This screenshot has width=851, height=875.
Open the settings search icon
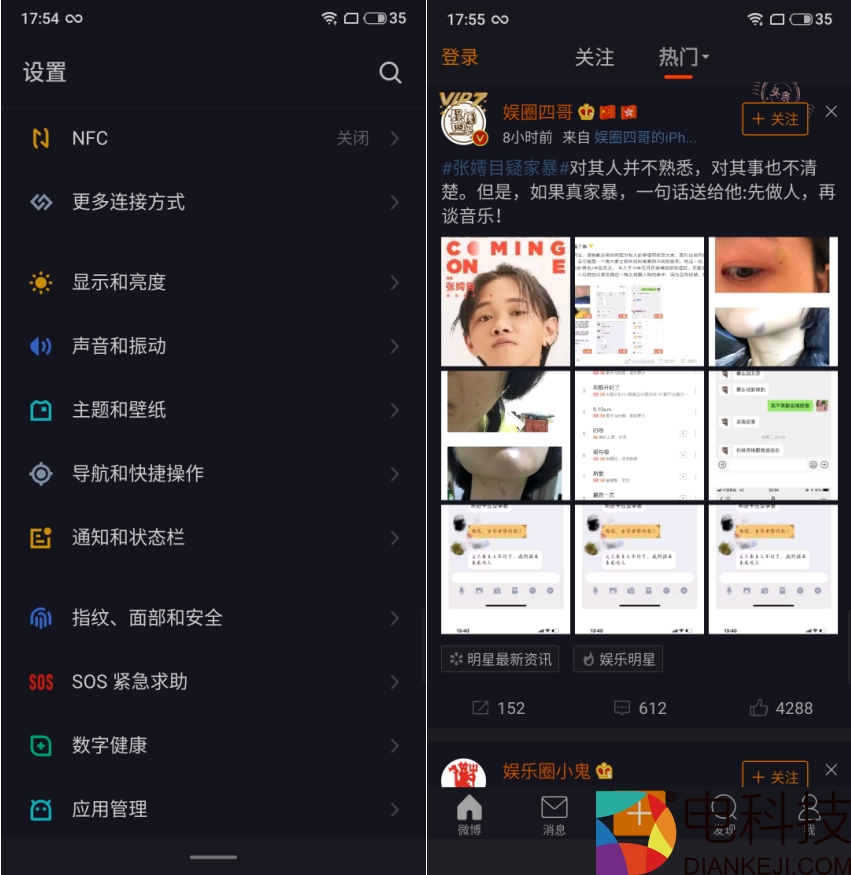390,72
